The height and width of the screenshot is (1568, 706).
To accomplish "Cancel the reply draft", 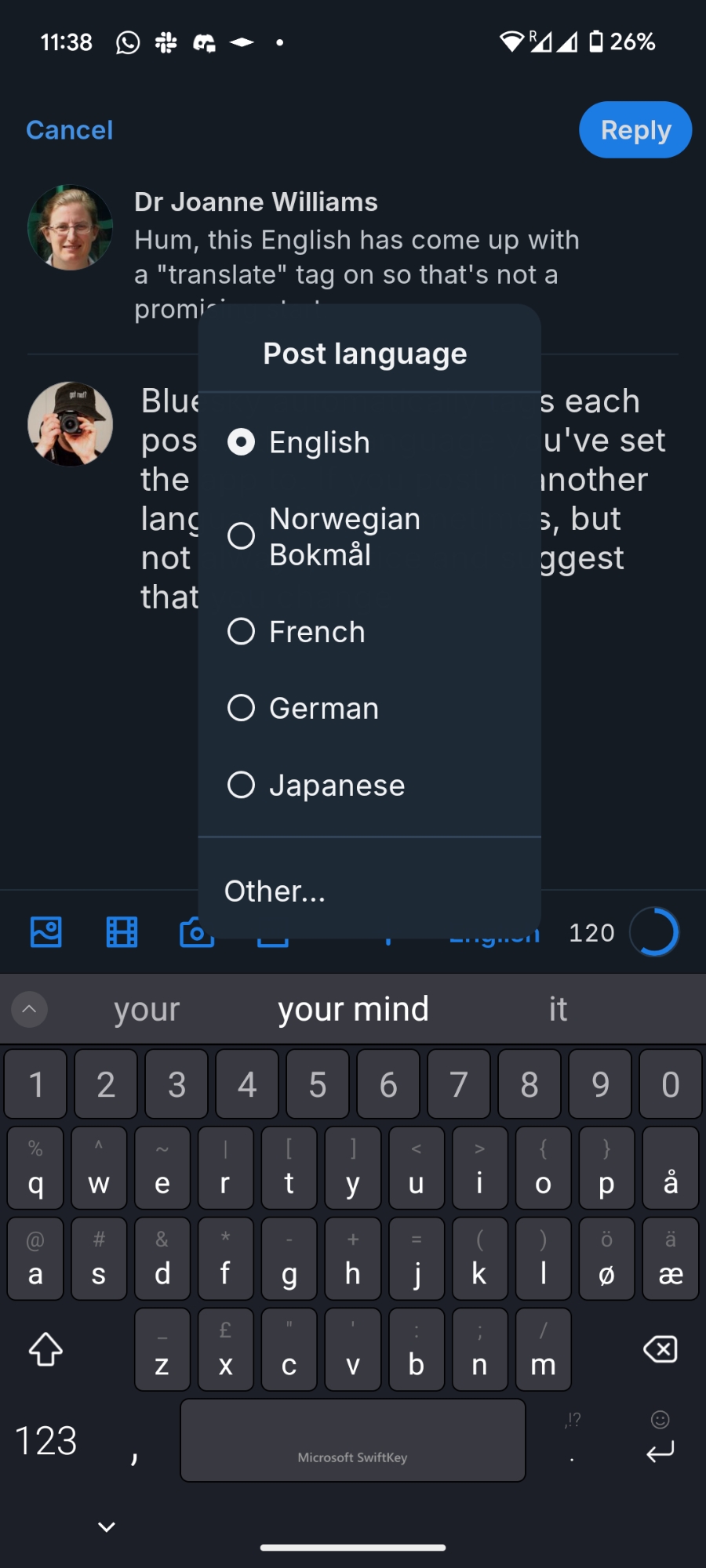I will [x=69, y=130].
